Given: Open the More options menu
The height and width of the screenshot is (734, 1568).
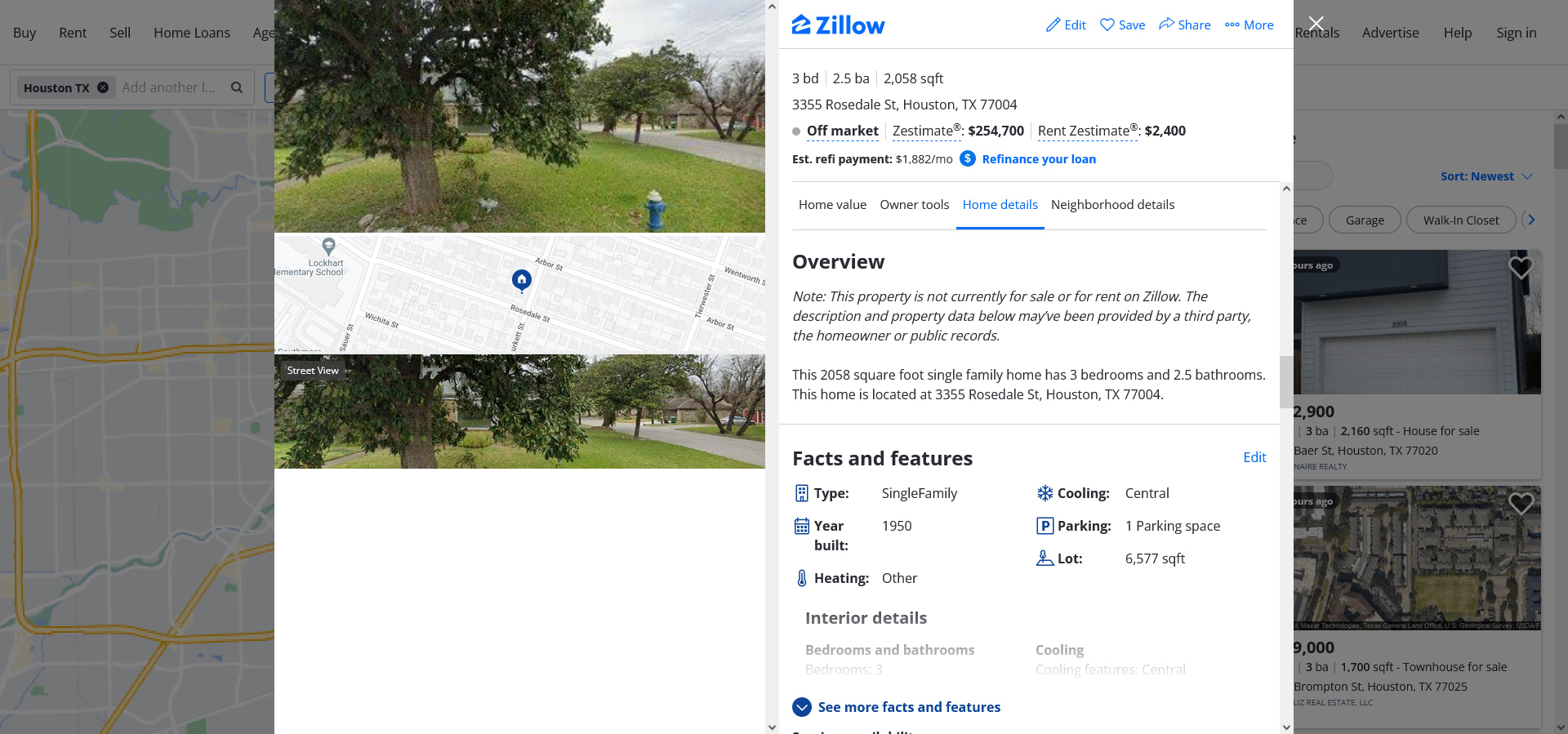Looking at the screenshot, I should [1249, 25].
